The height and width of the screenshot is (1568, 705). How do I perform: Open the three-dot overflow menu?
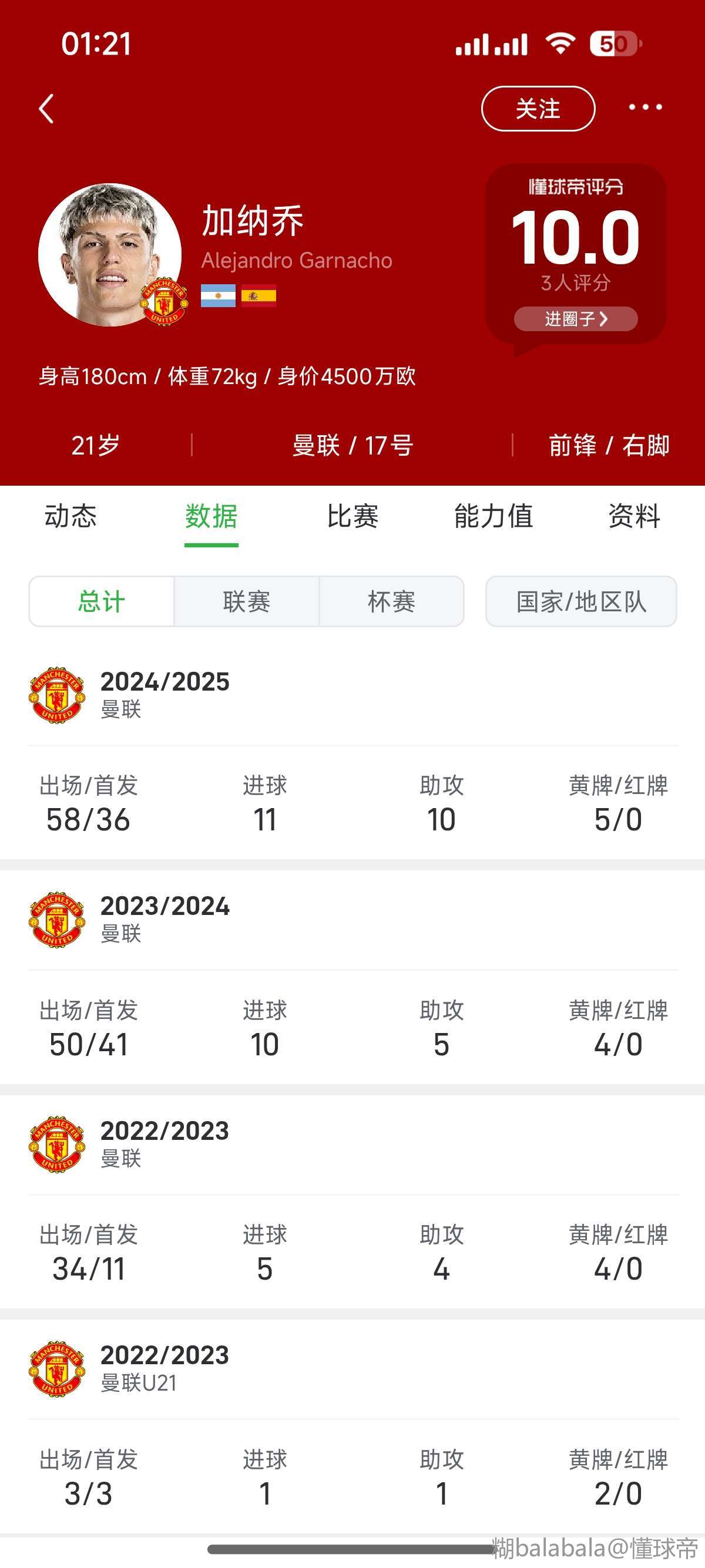tap(645, 107)
